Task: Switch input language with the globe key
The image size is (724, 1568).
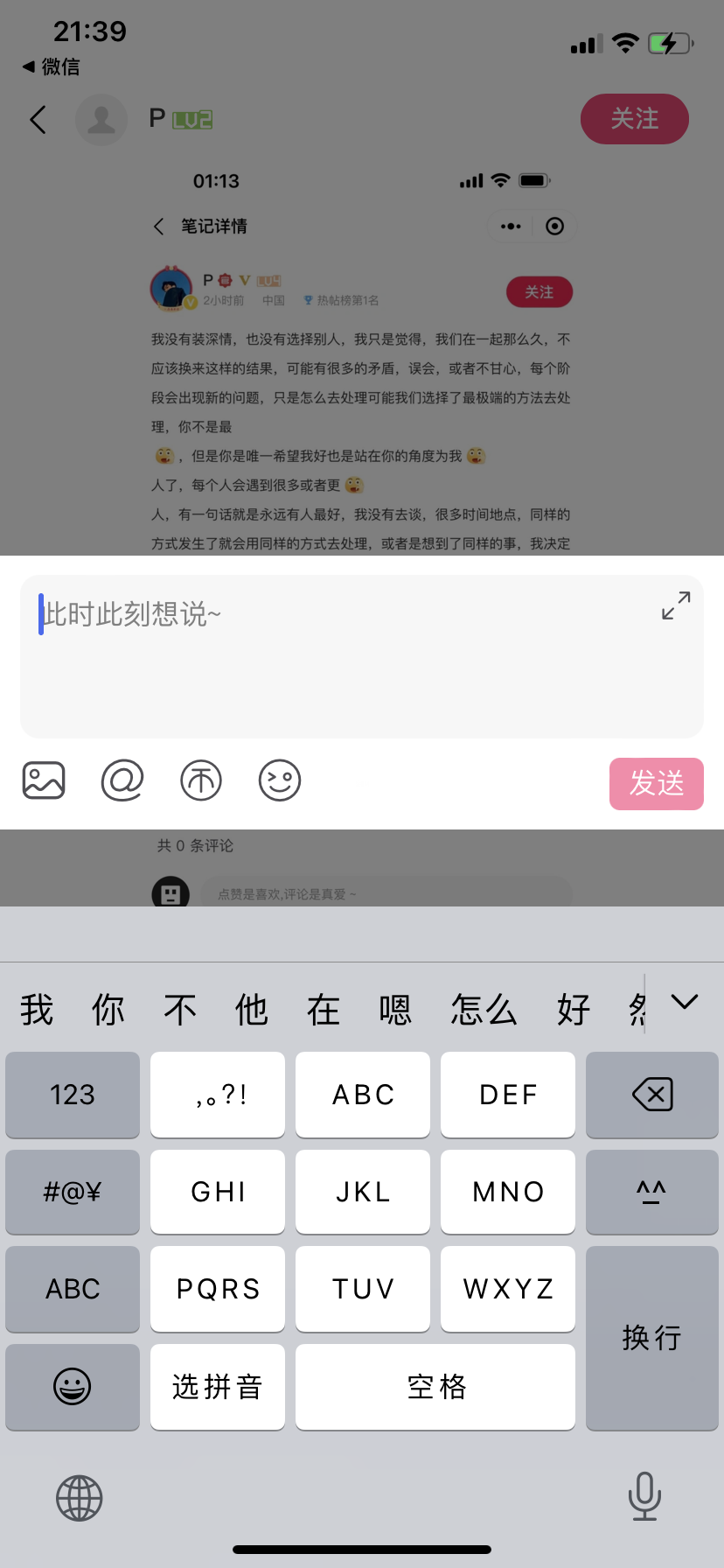Action: point(80,1498)
